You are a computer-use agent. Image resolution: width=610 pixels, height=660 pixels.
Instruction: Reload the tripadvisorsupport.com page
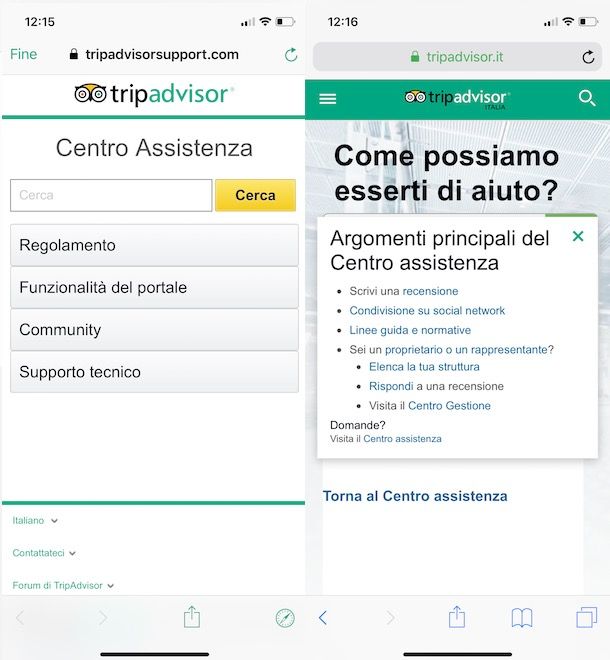tap(291, 55)
